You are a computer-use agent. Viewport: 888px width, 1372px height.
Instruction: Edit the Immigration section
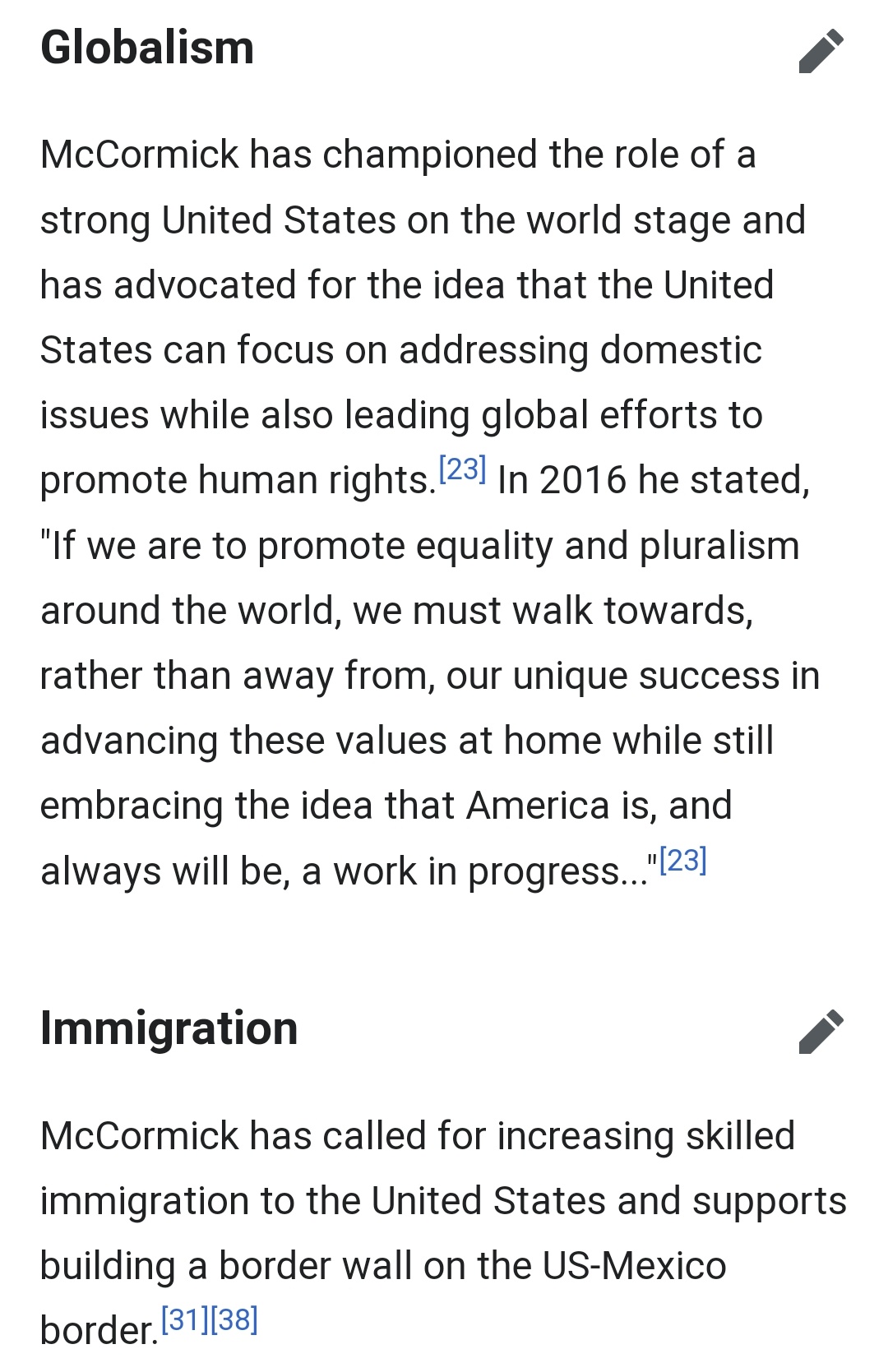pos(821,1032)
